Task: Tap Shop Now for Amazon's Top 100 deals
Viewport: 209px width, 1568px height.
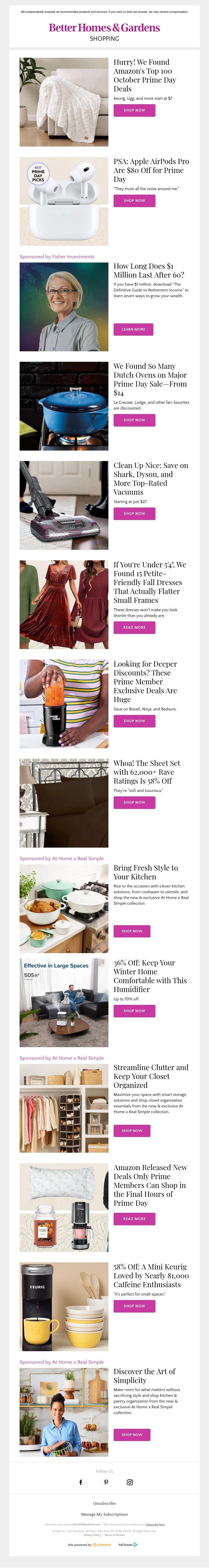Action: (134, 110)
